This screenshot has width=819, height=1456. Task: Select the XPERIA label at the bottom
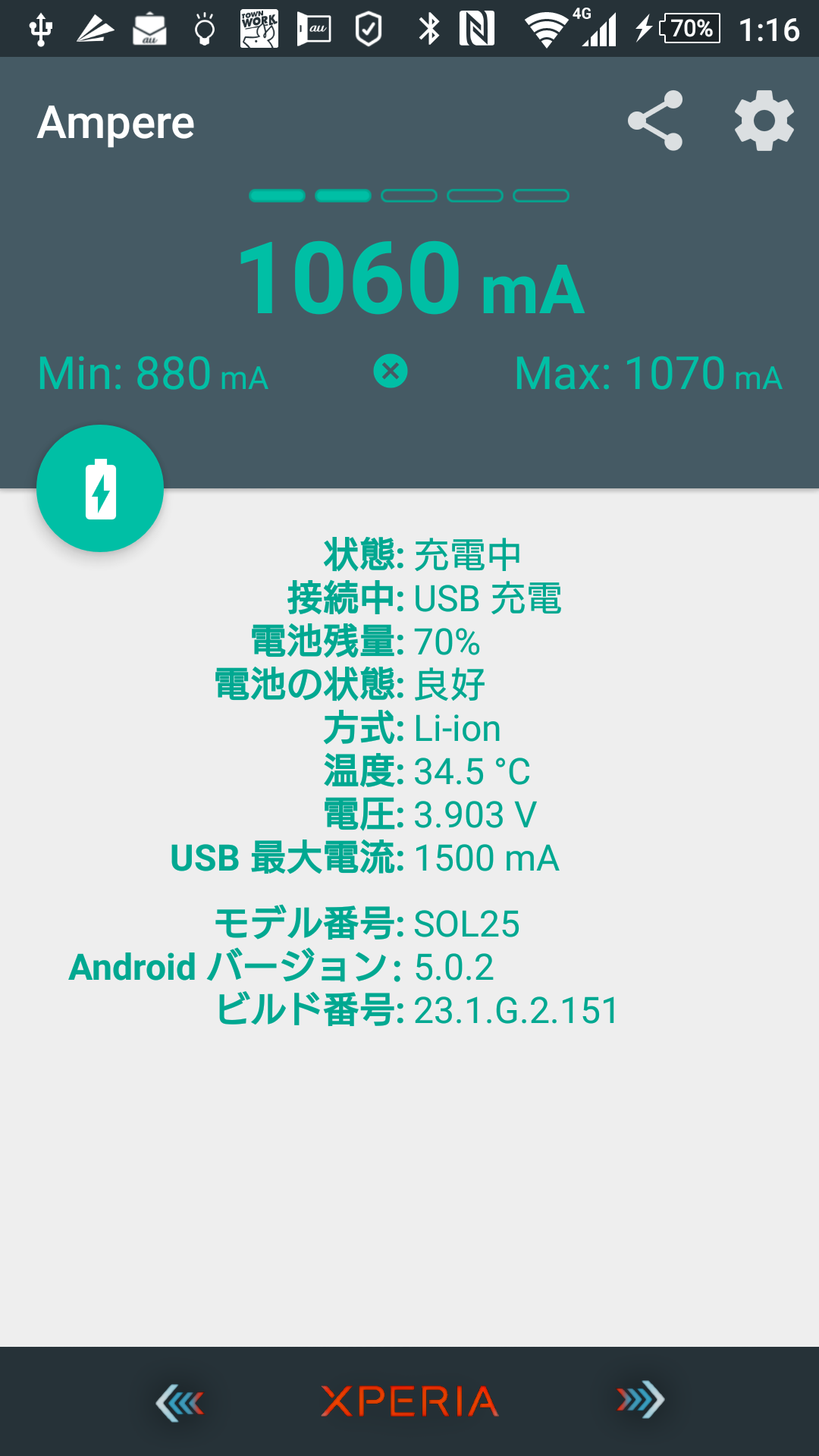pyautogui.click(x=409, y=1401)
